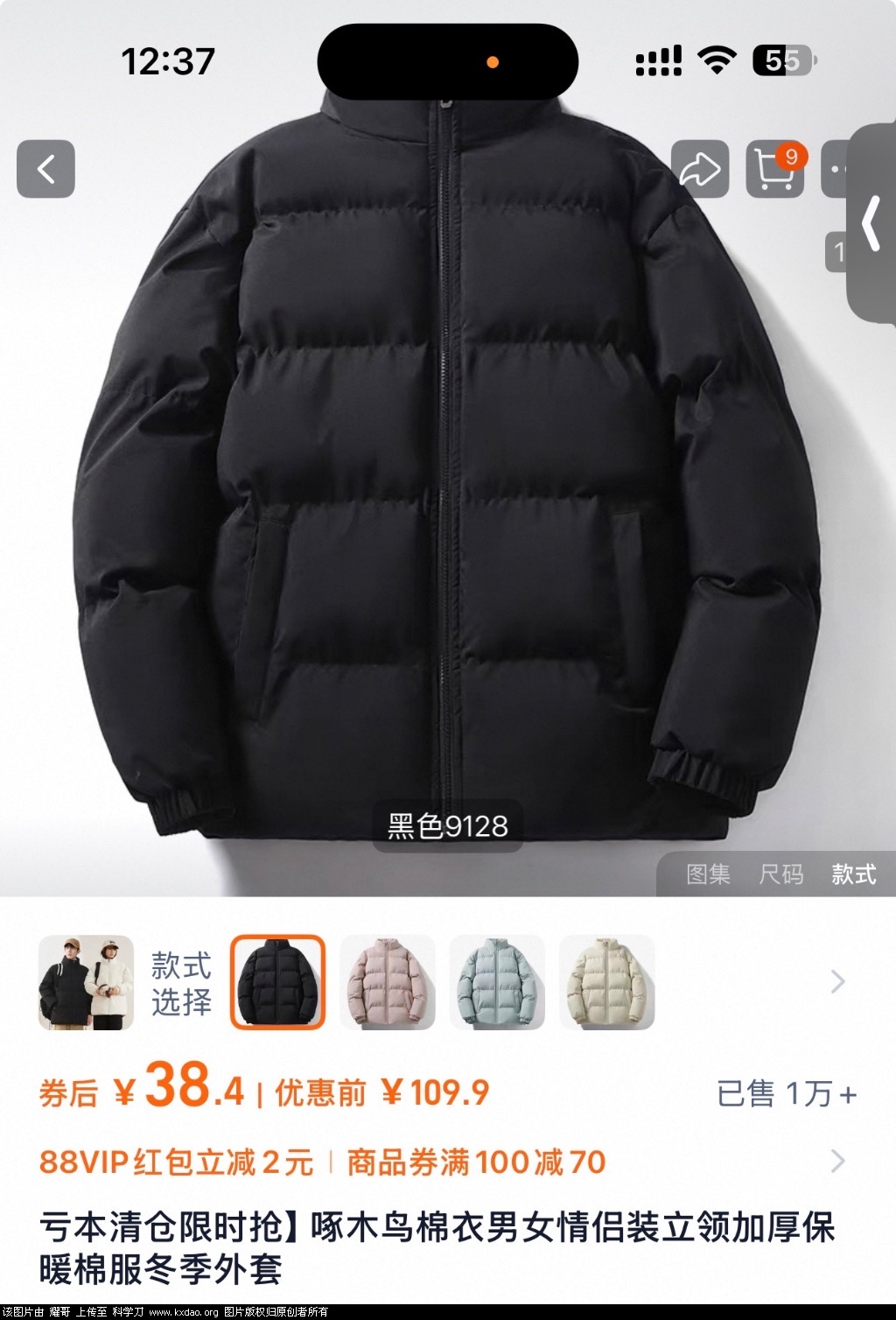Share this product
The image size is (896, 1320).
700,169
